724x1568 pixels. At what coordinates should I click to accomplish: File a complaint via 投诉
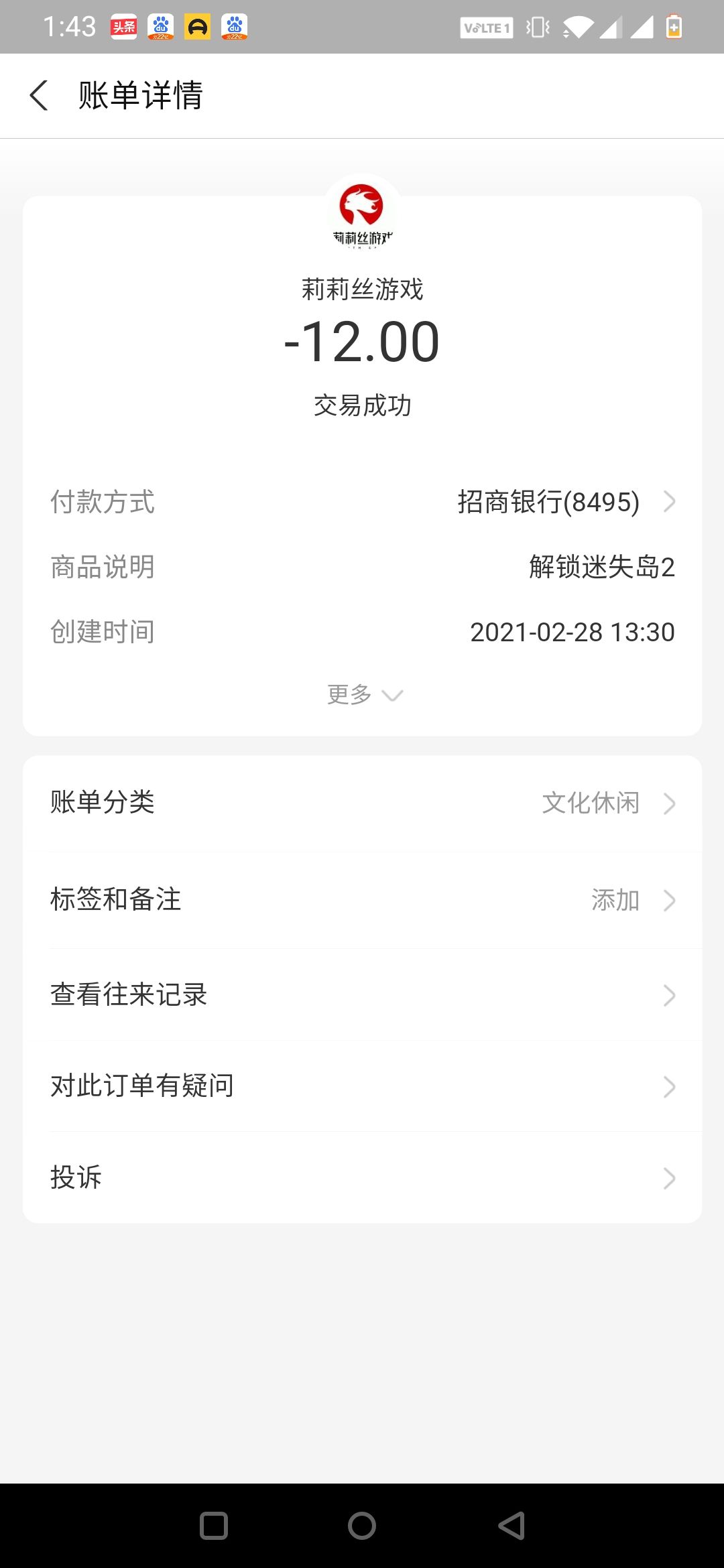click(362, 1177)
